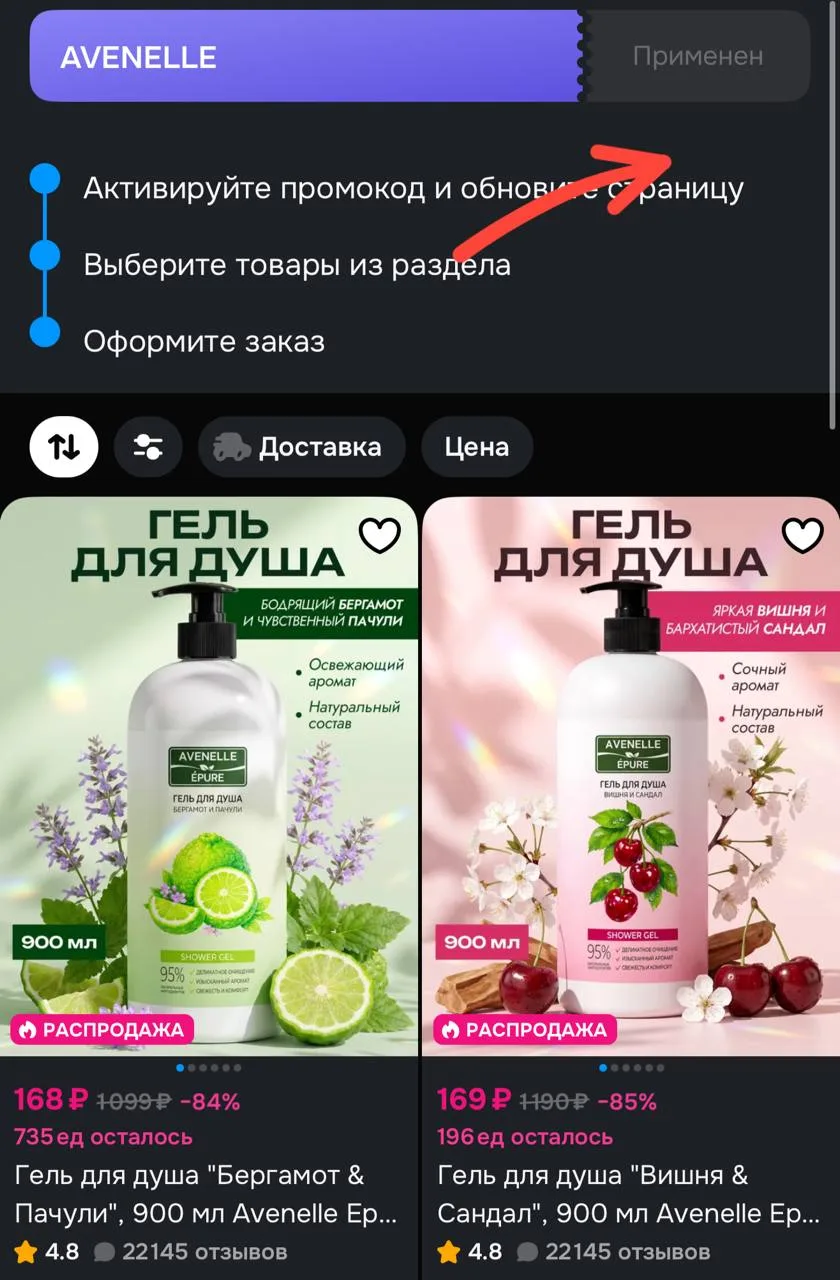
Task: Open the filters icon
Action: pyautogui.click(x=148, y=446)
